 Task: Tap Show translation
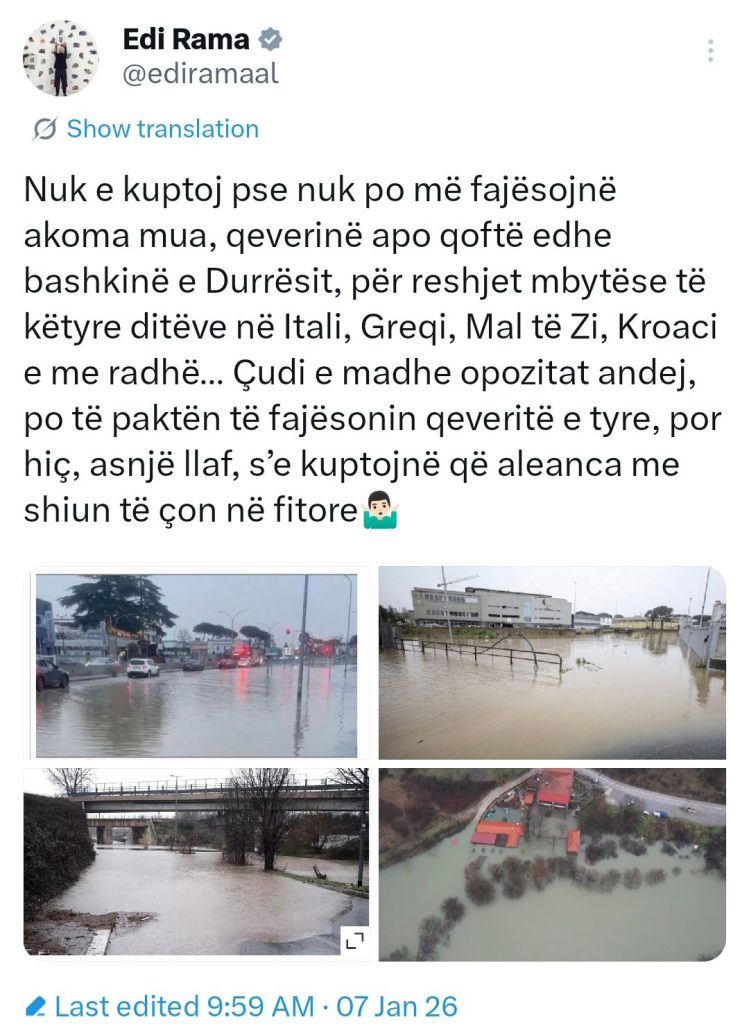162,129
